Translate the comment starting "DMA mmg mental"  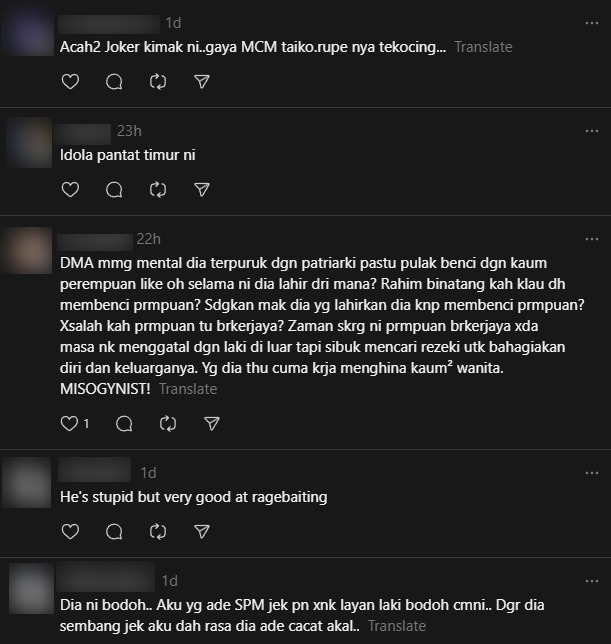coord(188,389)
